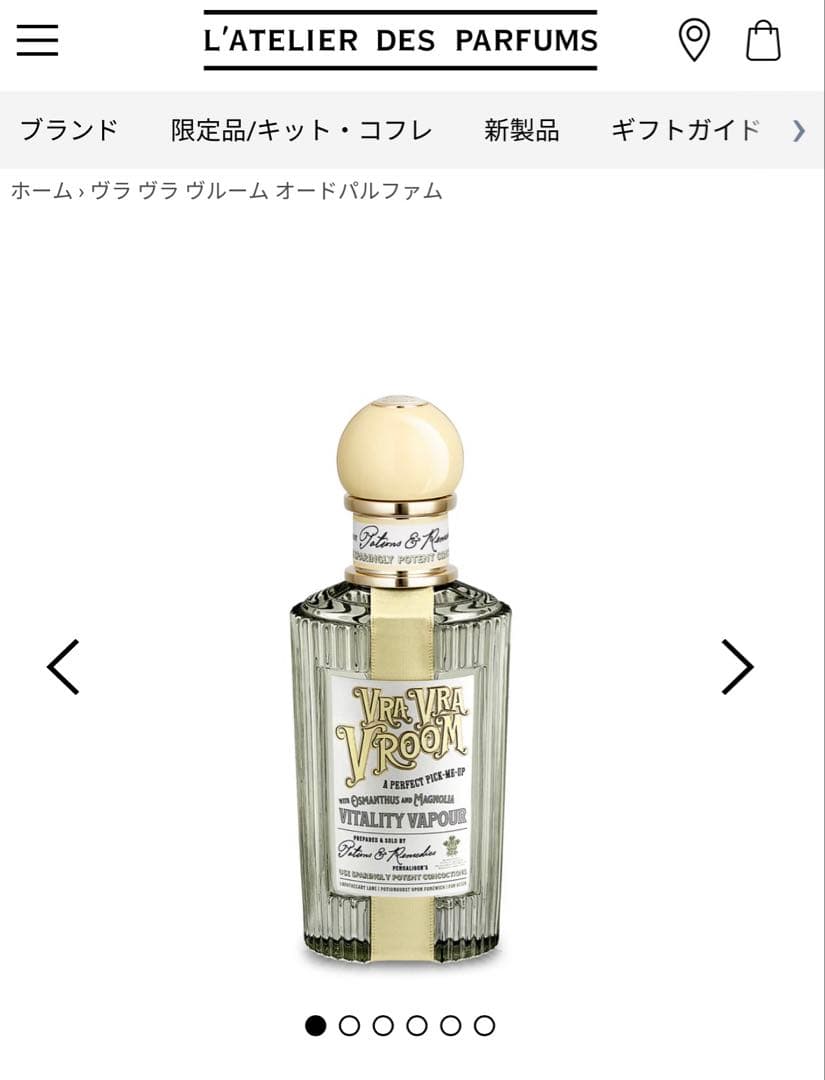Select 限定品/キット・コフレ category

[302, 129]
